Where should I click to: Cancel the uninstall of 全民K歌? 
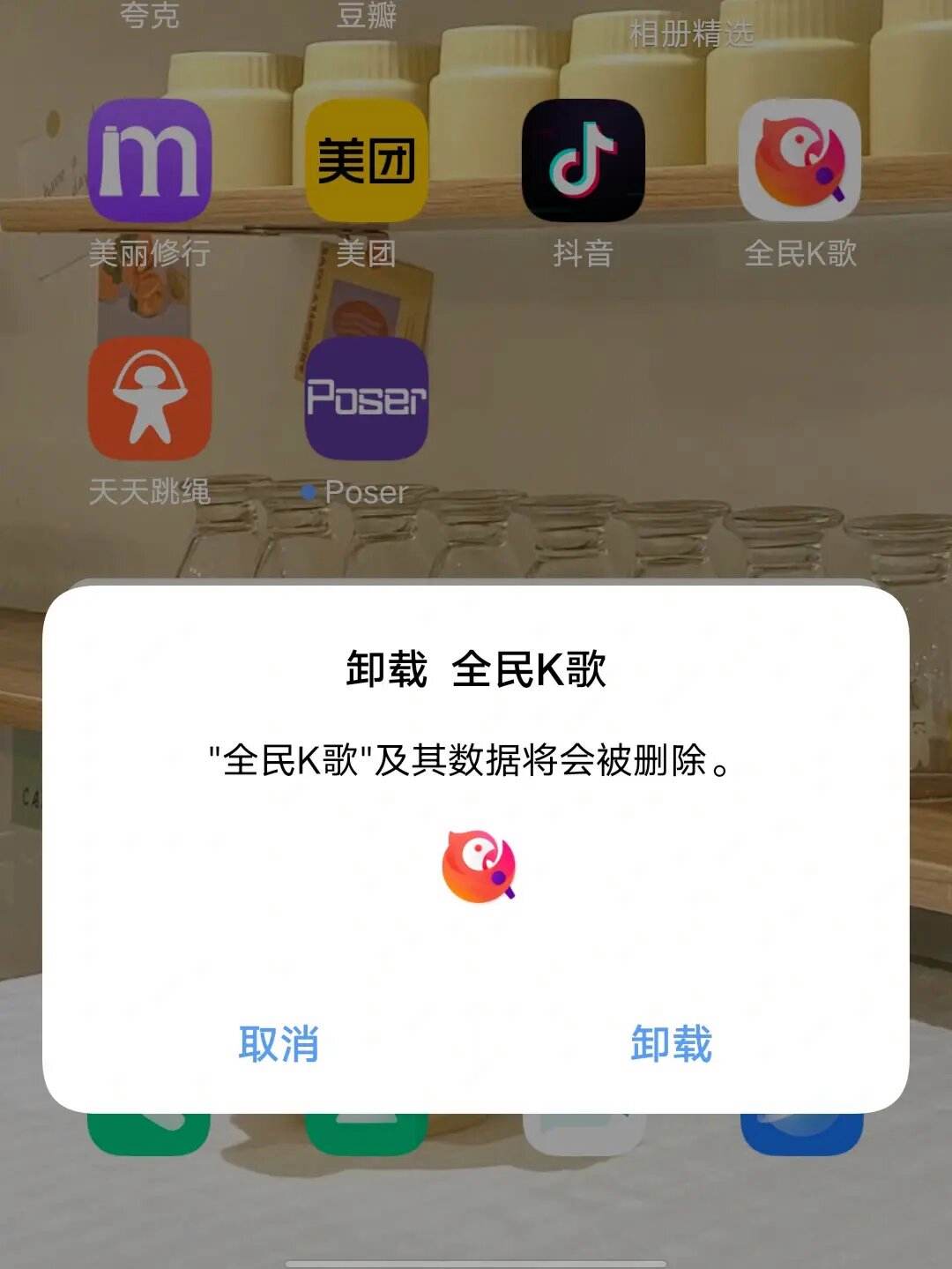pyautogui.click(x=279, y=1043)
